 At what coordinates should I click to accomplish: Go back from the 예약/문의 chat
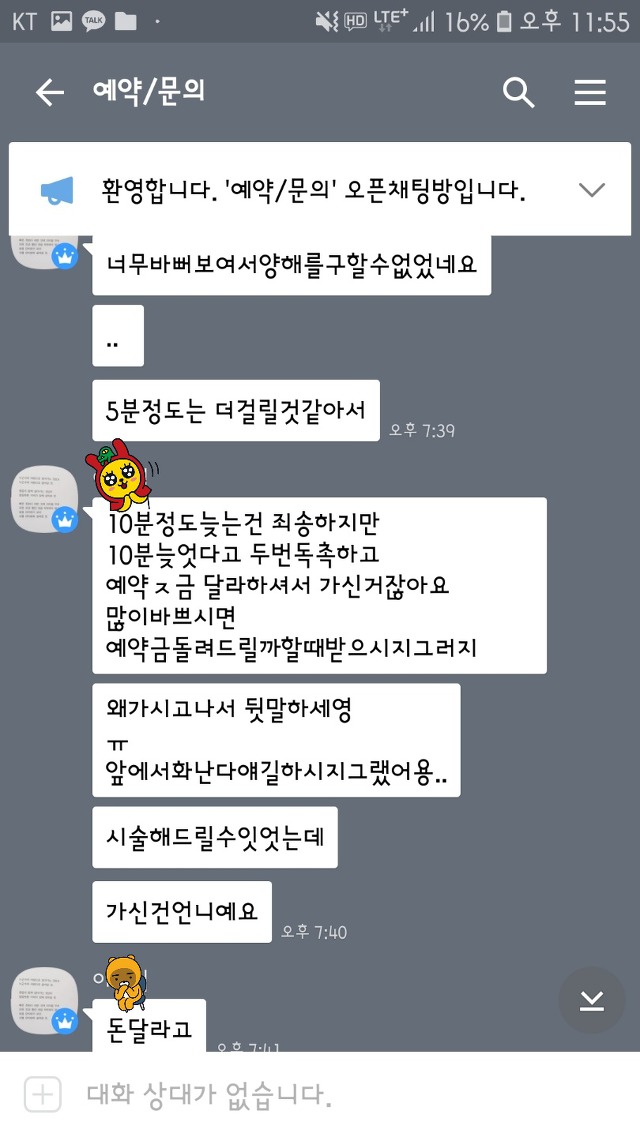coord(49,93)
